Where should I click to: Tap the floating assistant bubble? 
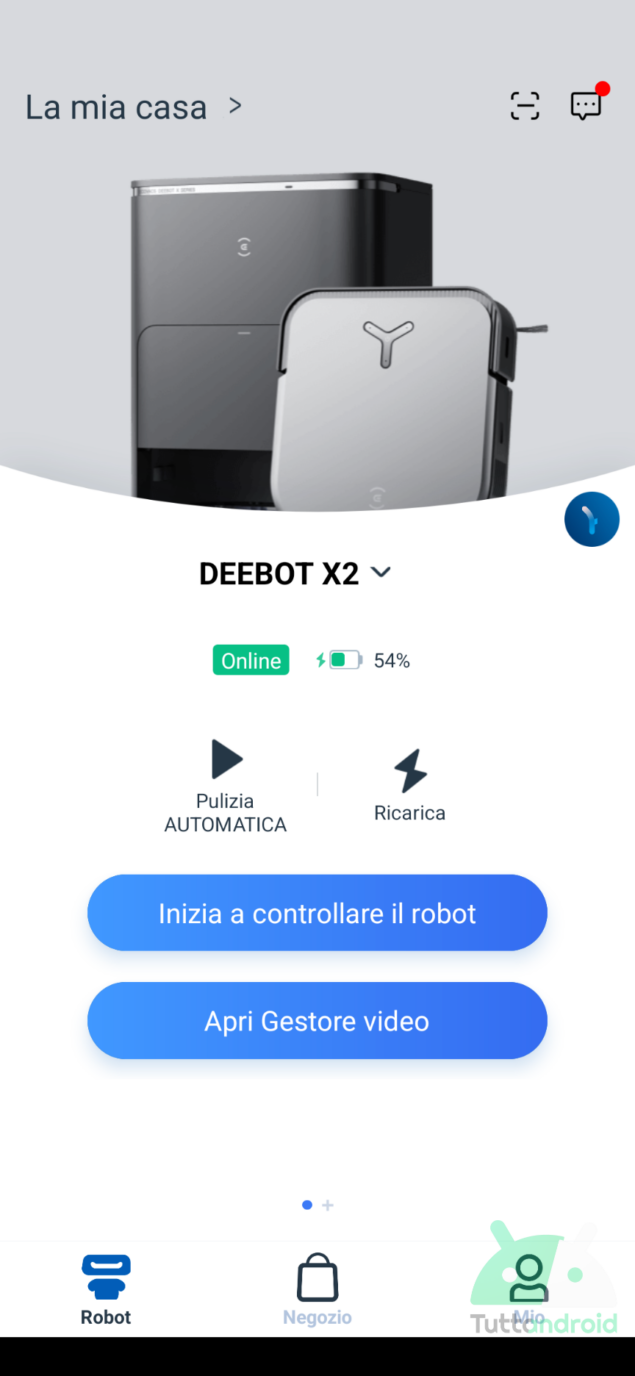click(592, 519)
